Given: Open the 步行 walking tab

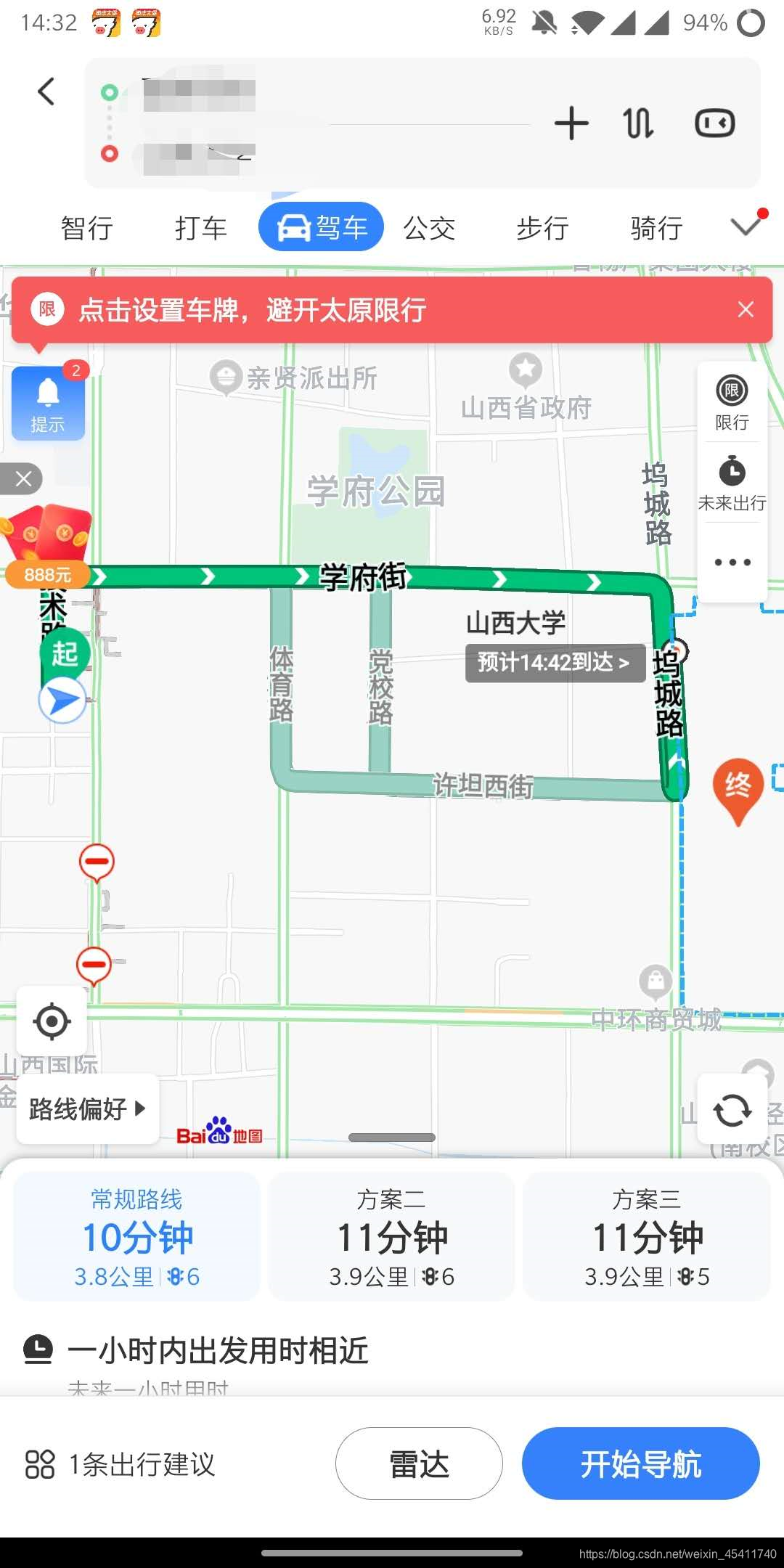Looking at the screenshot, I should pos(540,227).
